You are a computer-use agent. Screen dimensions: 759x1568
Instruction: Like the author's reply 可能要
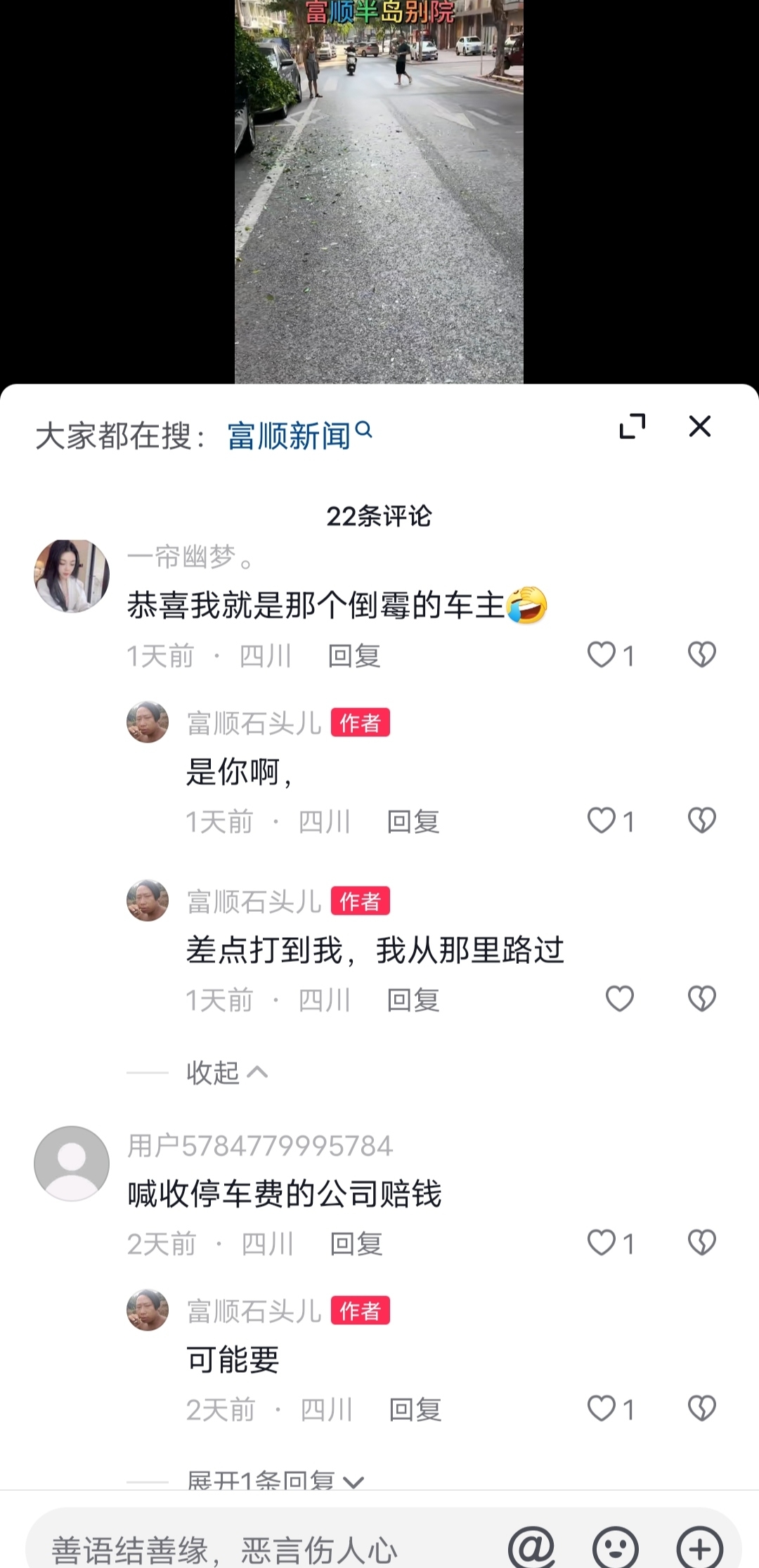(x=602, y=1409)
